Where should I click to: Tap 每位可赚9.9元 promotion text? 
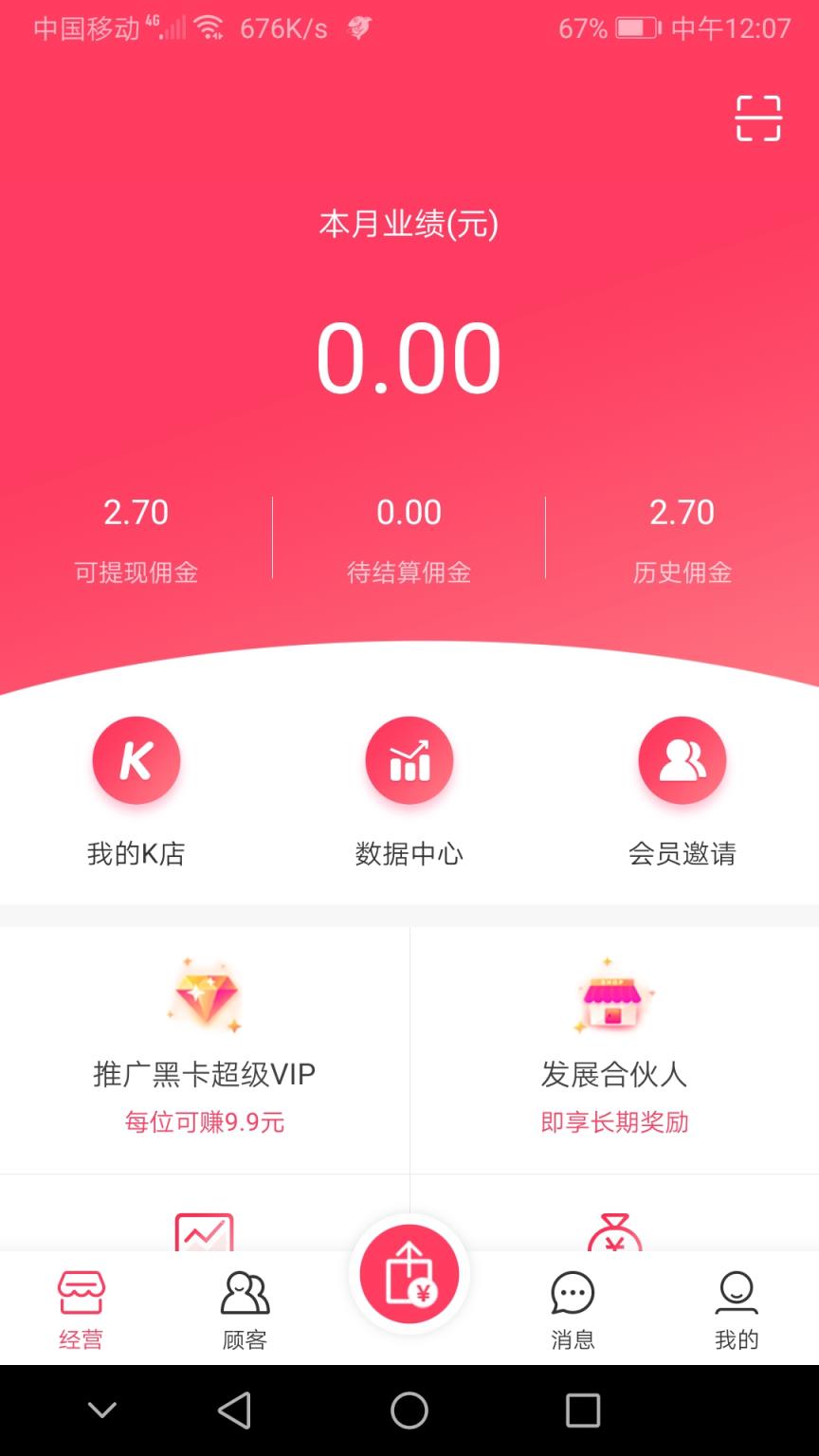click(204, 1121)
